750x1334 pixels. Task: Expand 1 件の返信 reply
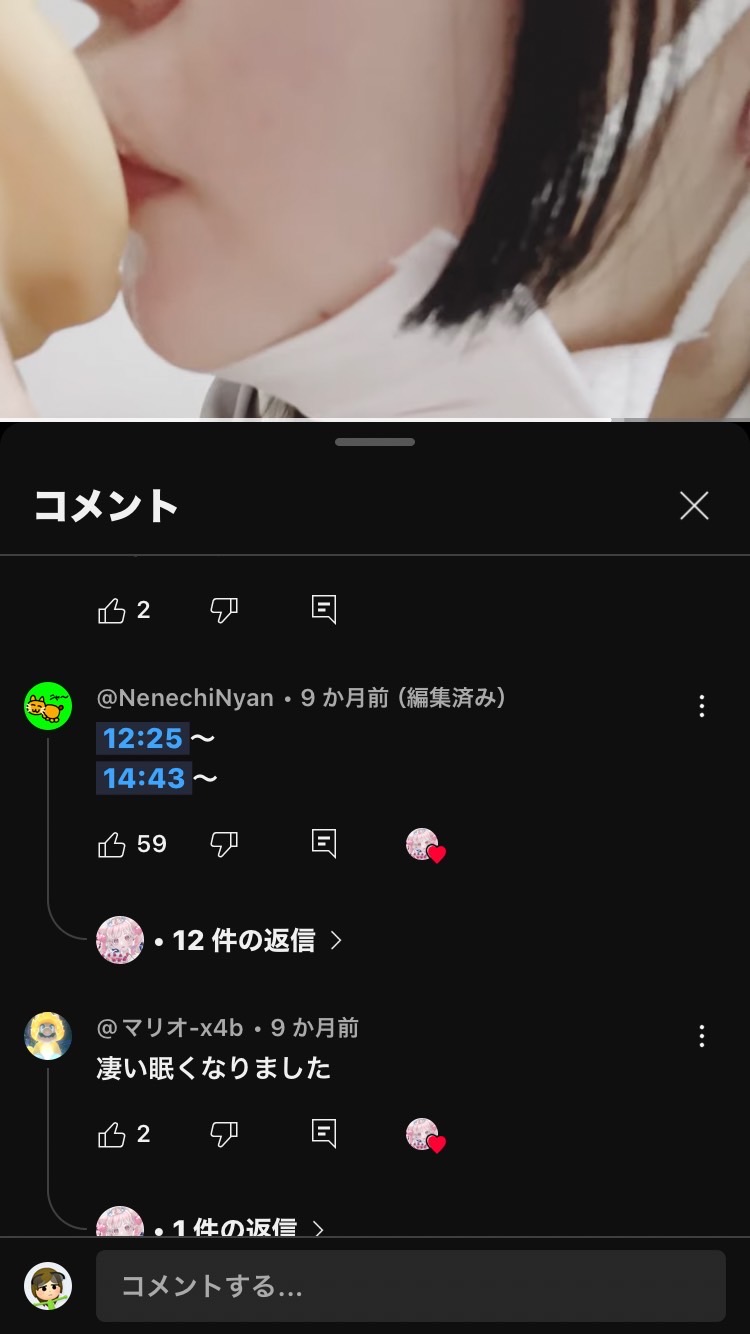238,1226
